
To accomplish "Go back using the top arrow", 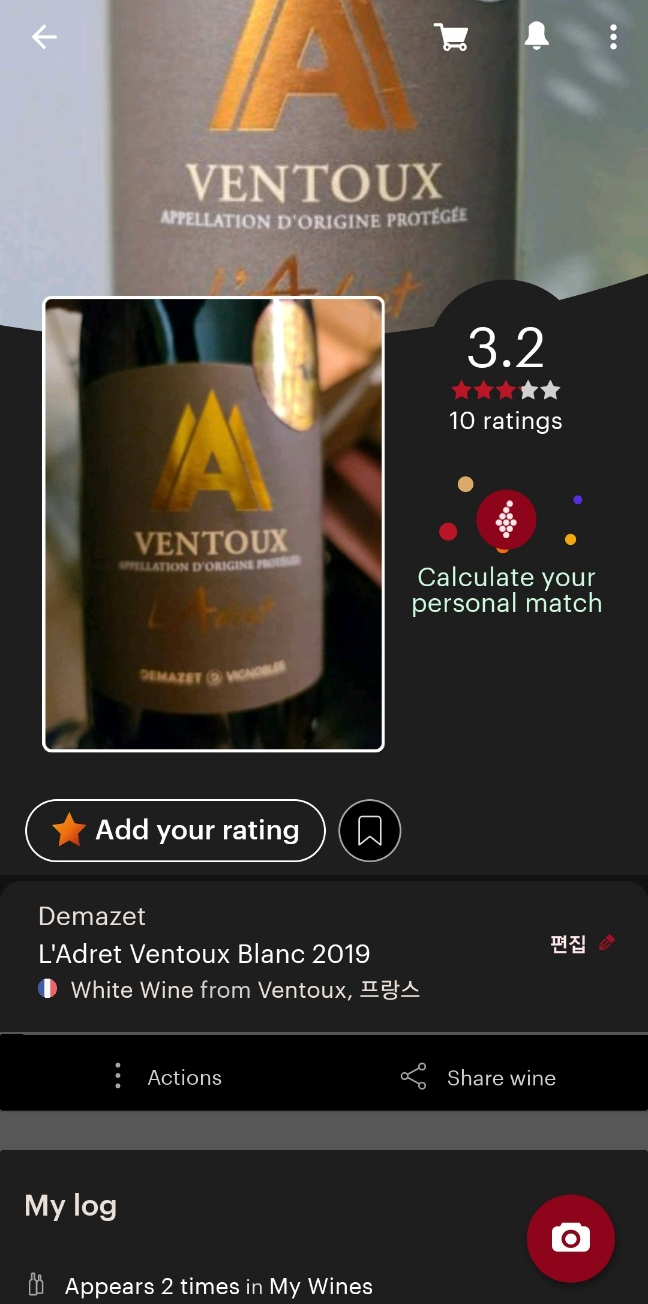I will (x=44, y=38).
